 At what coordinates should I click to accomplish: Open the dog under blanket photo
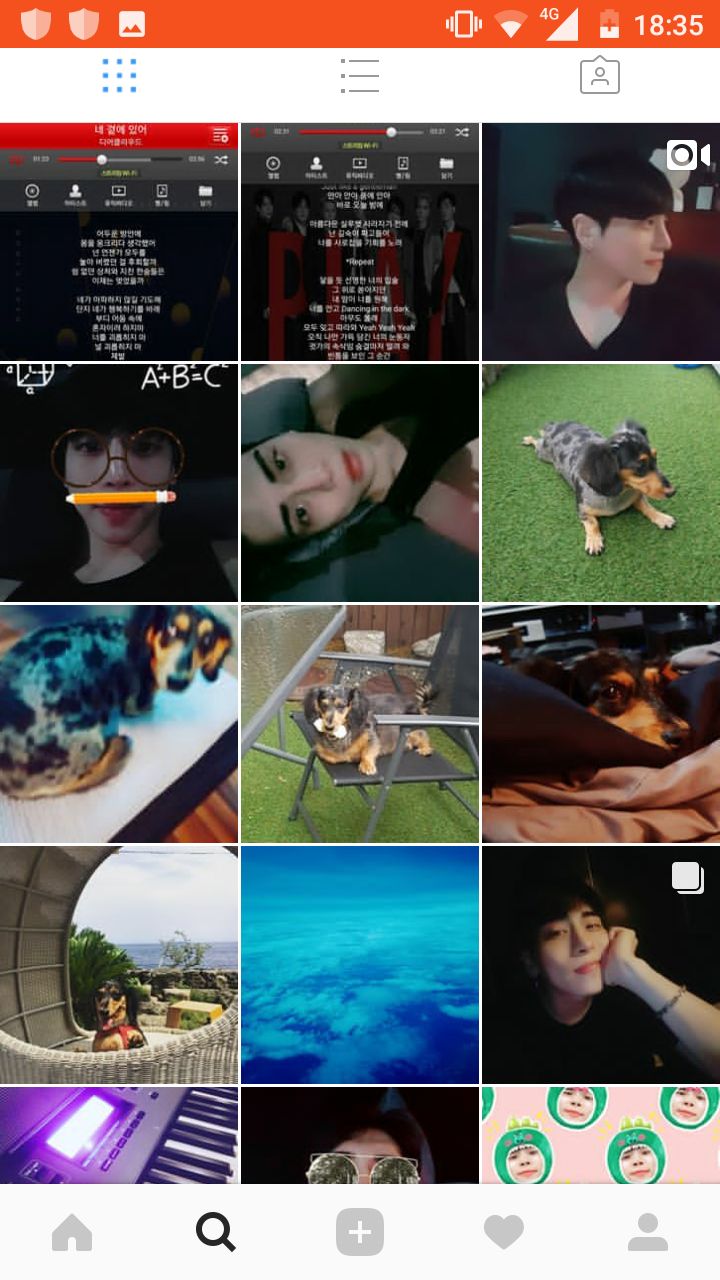click(x=600, y=724)
